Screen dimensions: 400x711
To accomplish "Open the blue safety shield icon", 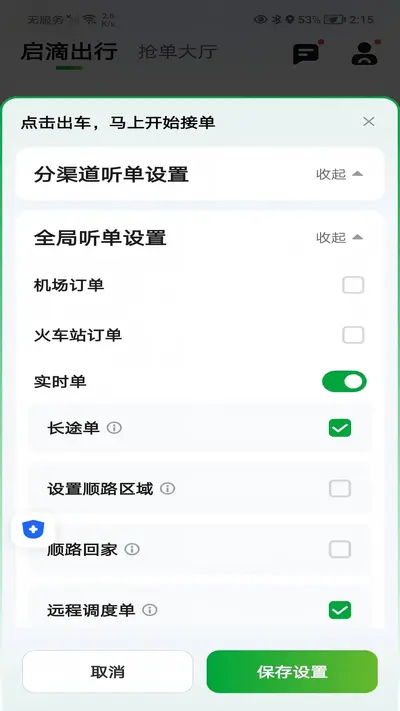I will 33,529.
